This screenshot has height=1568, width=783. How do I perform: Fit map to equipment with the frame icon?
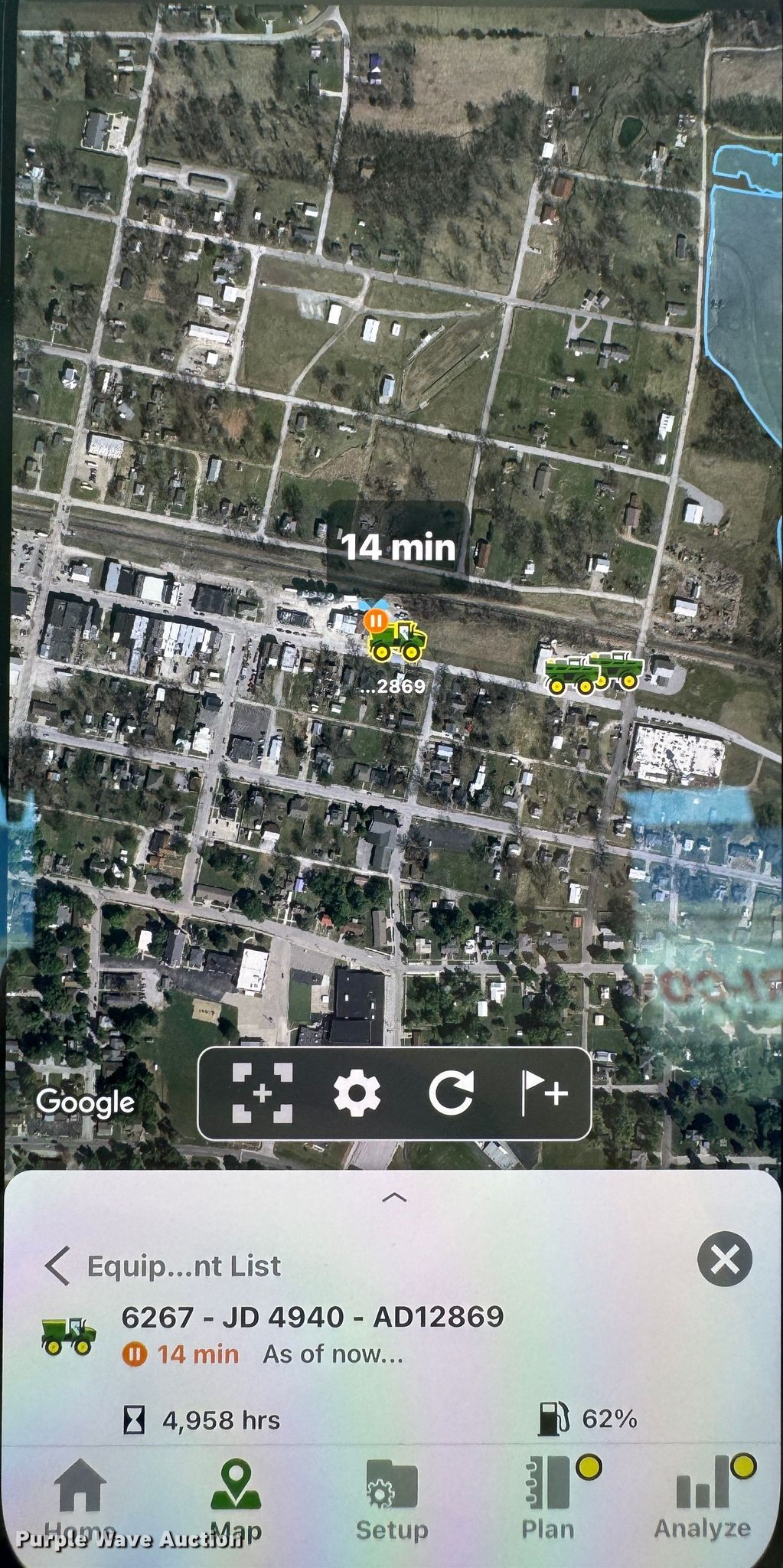[262, 1093]
